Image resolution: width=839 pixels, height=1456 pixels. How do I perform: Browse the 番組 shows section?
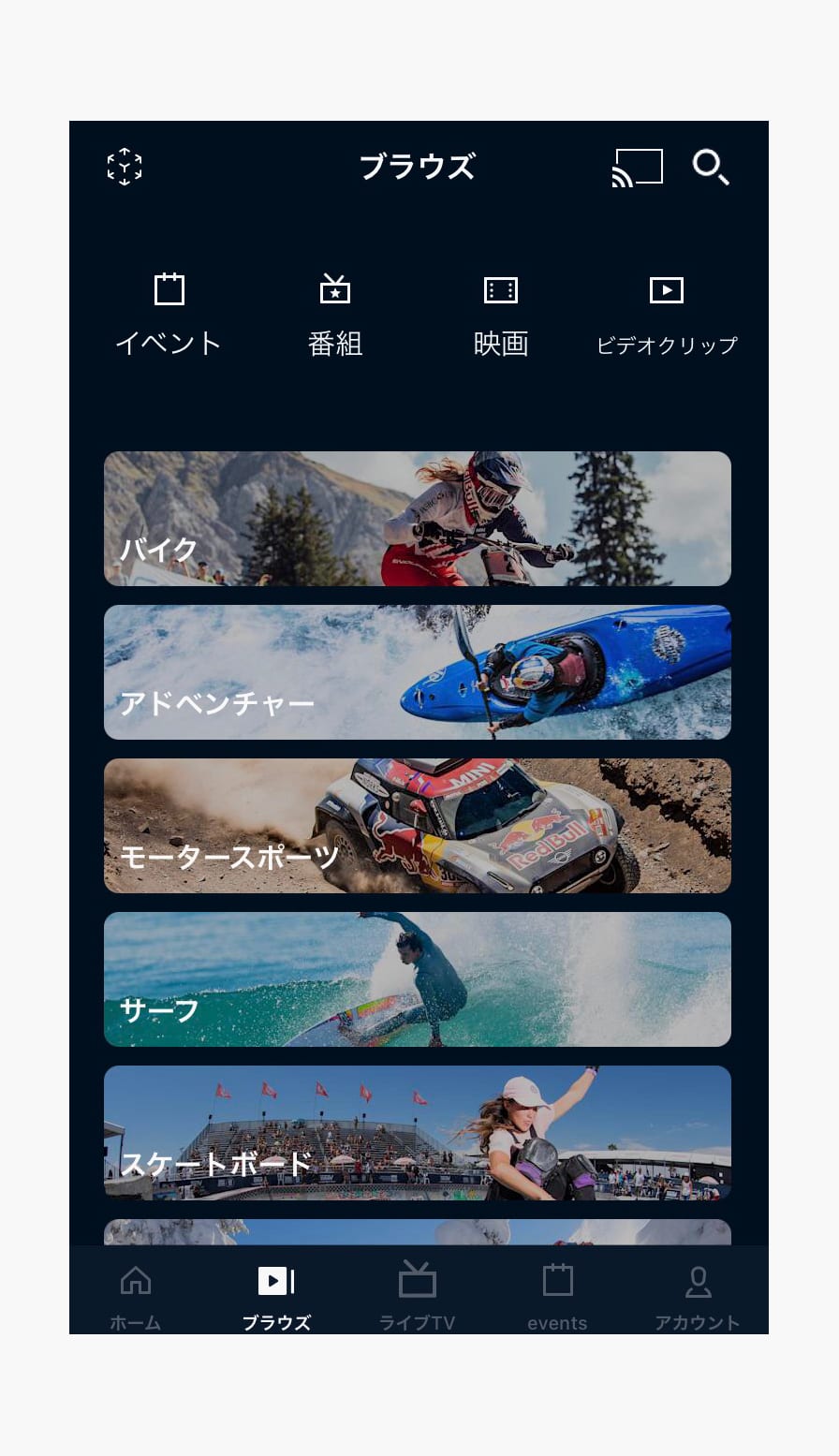pyautogui.click(x=335, y=316)
